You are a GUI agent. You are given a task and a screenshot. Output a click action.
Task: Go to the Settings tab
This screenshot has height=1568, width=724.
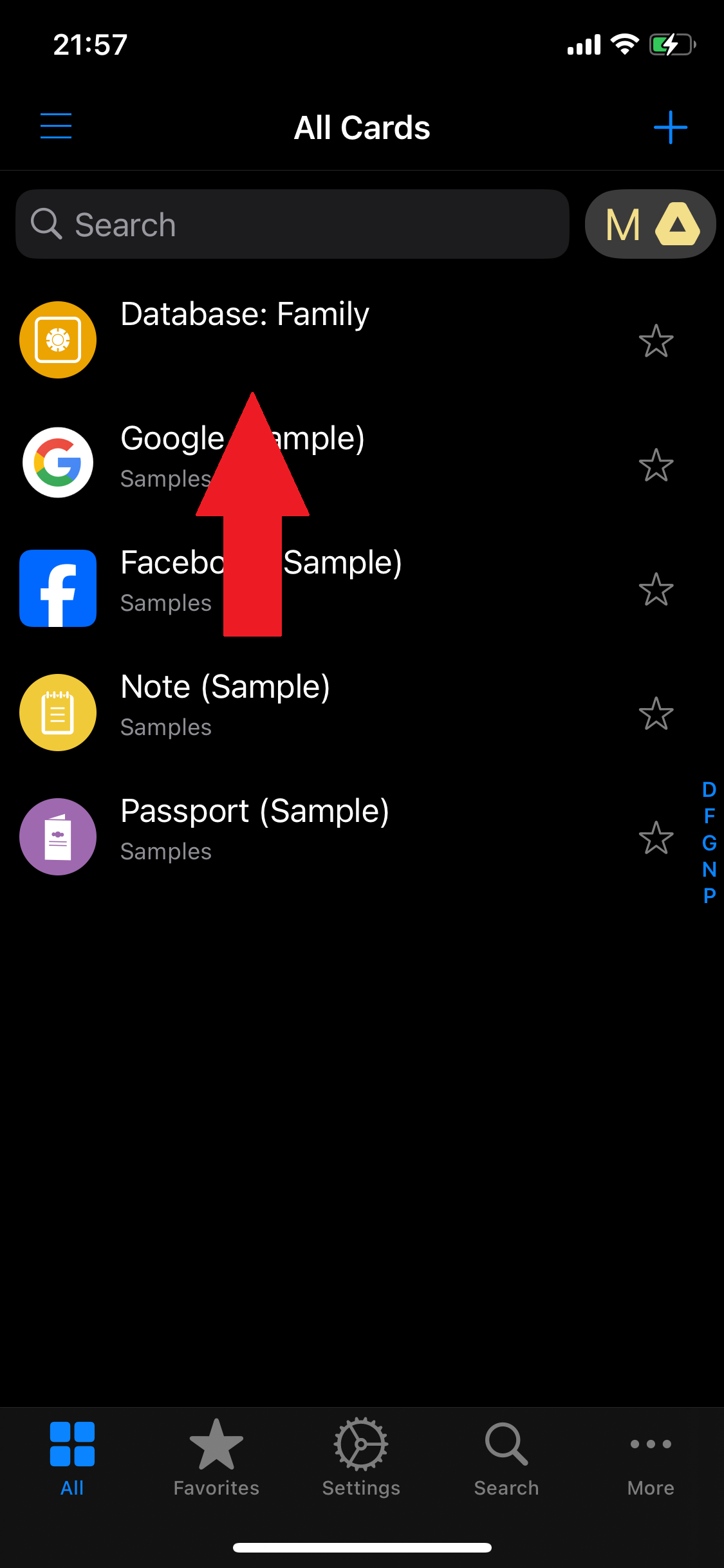tap(361, 1459)
